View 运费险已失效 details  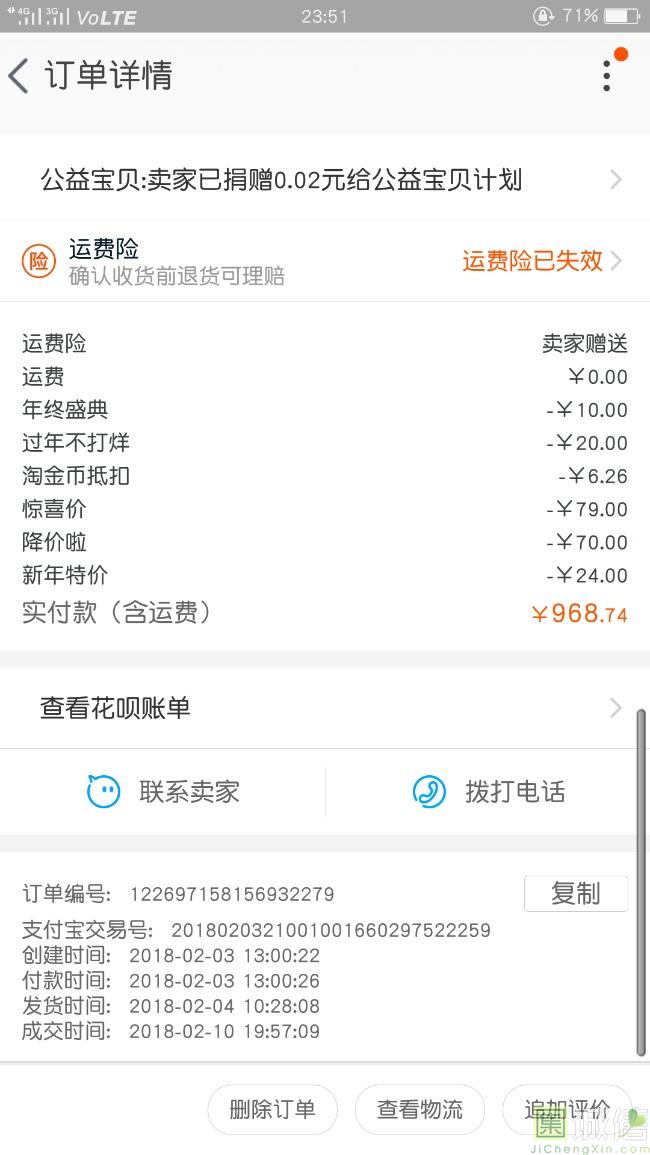pos(542,261)
